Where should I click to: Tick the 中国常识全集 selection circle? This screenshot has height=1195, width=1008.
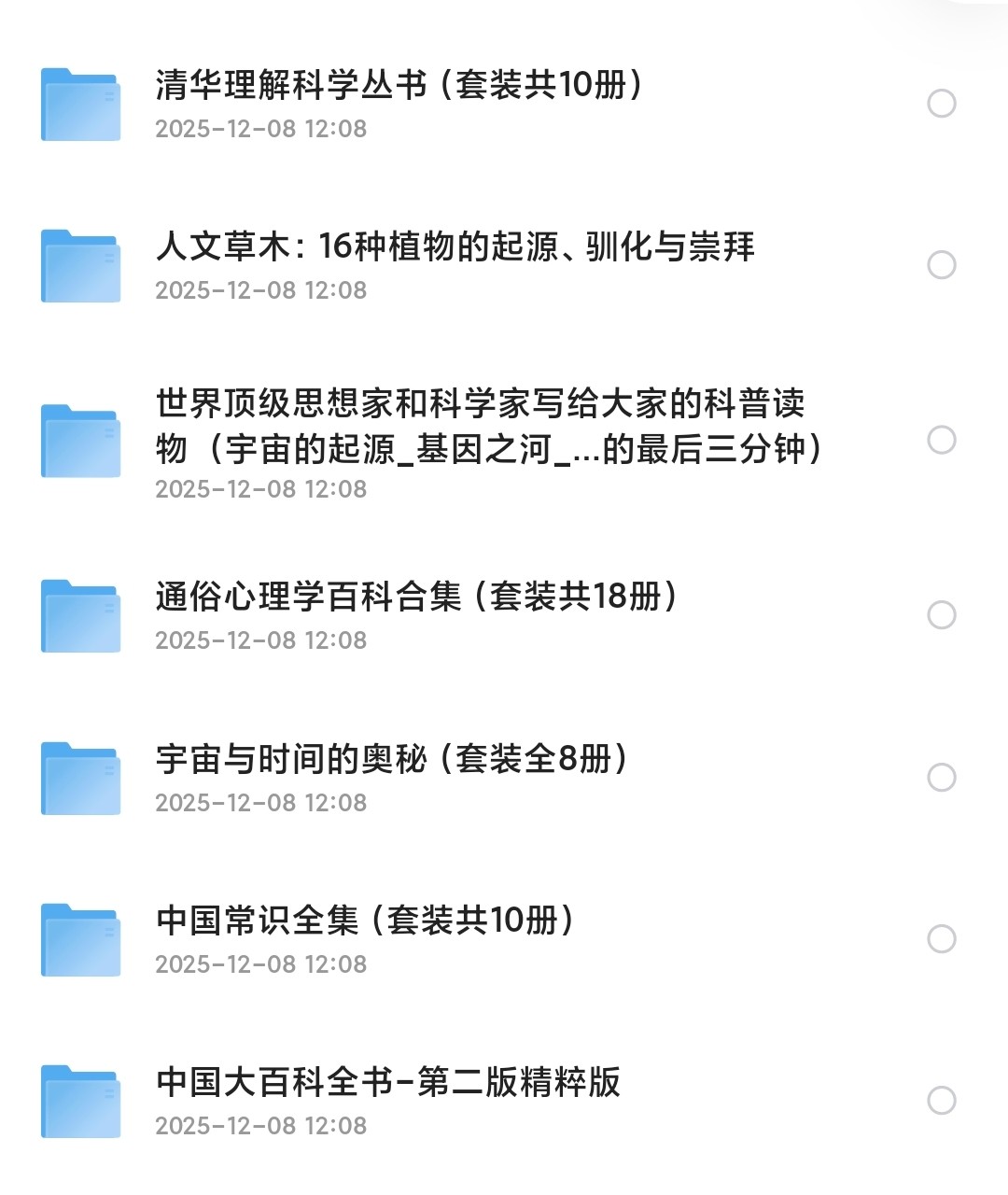point(942,939)
